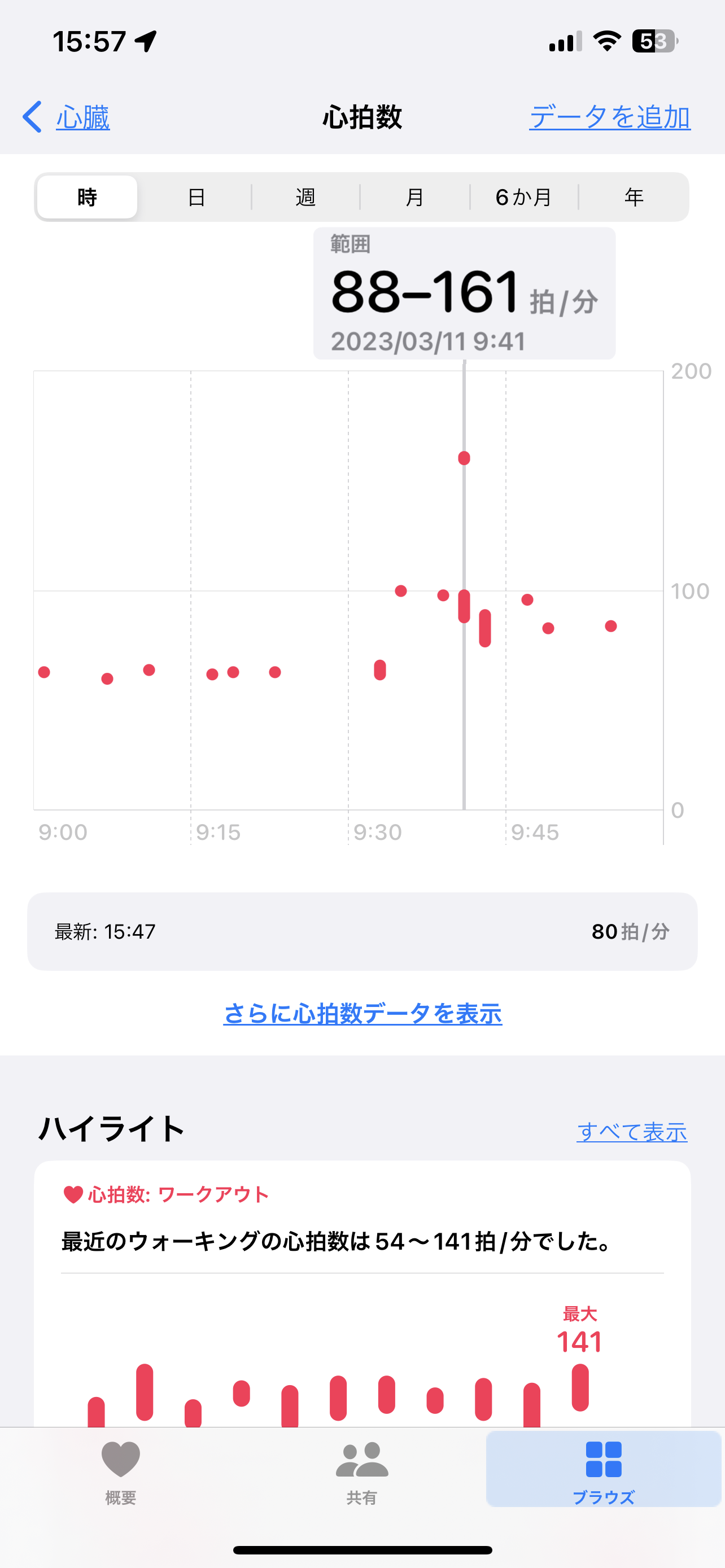725x1568 pixels.
Task: Select the 時 hourly view
Action: [87, 197]
